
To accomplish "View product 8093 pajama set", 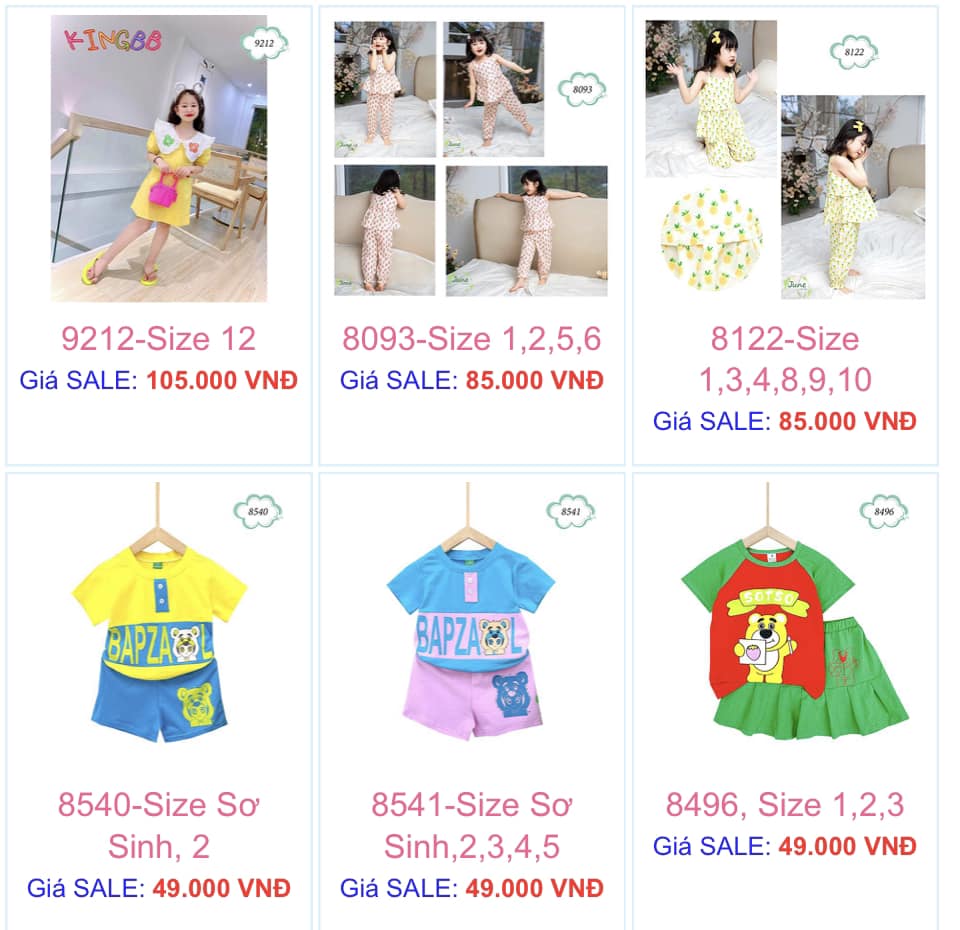I will (x=471, y=160).
